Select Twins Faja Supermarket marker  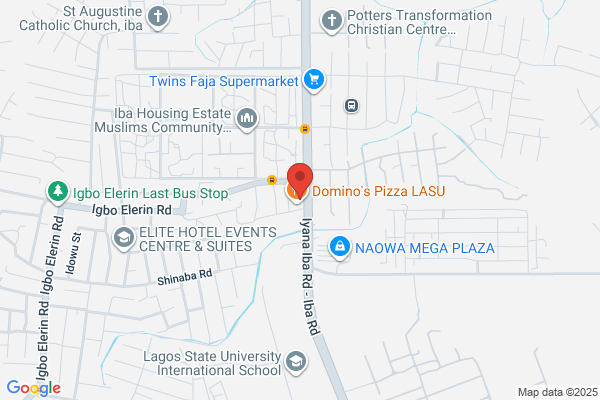pos(314,80)
